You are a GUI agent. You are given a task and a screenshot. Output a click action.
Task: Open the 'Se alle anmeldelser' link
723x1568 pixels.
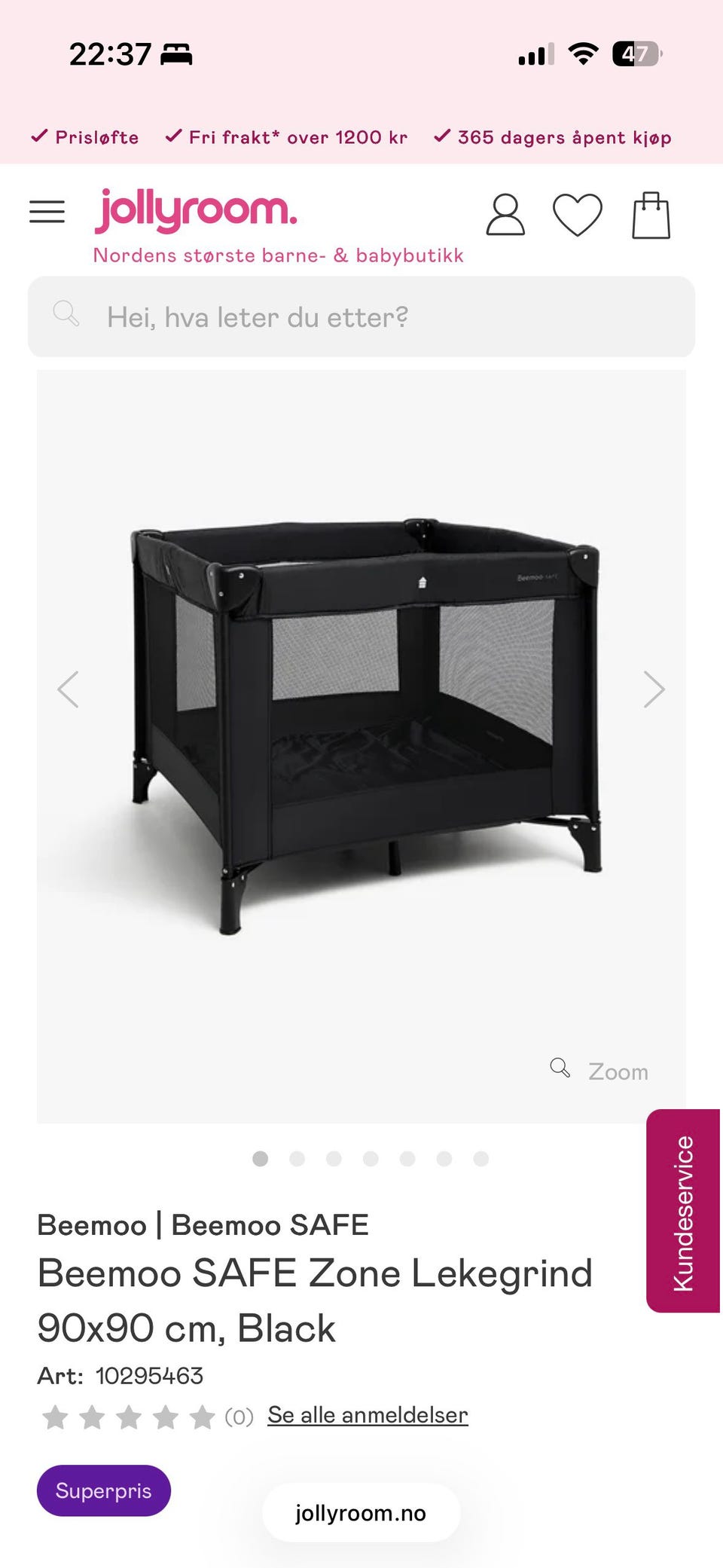click(x=368, y=1415)
